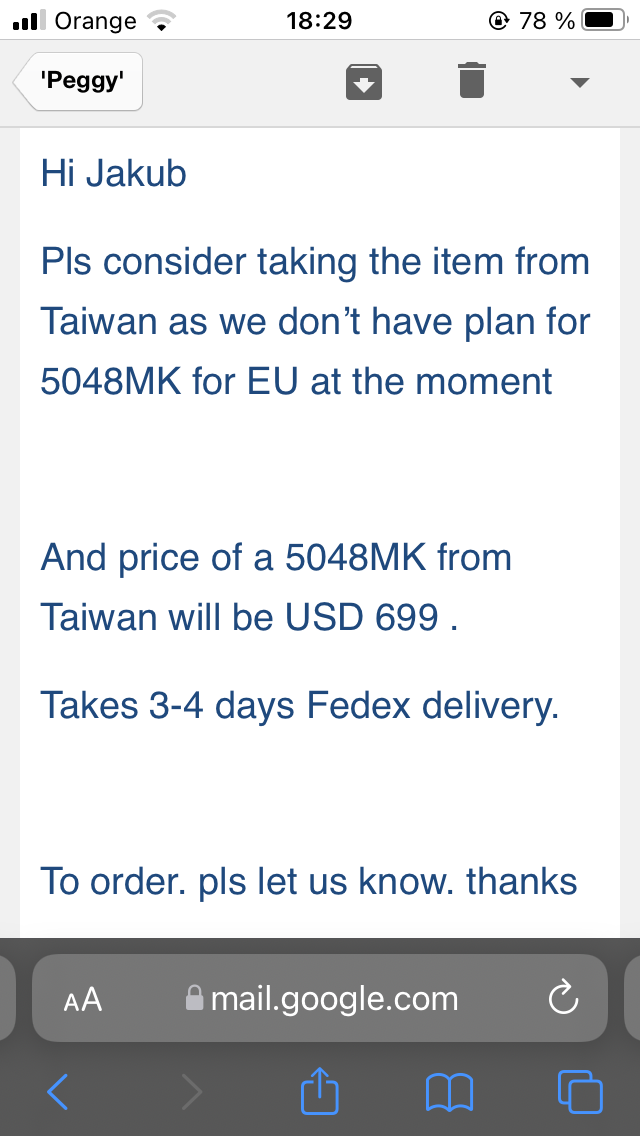This screenshot has height=1136, width=640.
Task: Open the more actions dropdown arrow
Action: click(580, 83)
